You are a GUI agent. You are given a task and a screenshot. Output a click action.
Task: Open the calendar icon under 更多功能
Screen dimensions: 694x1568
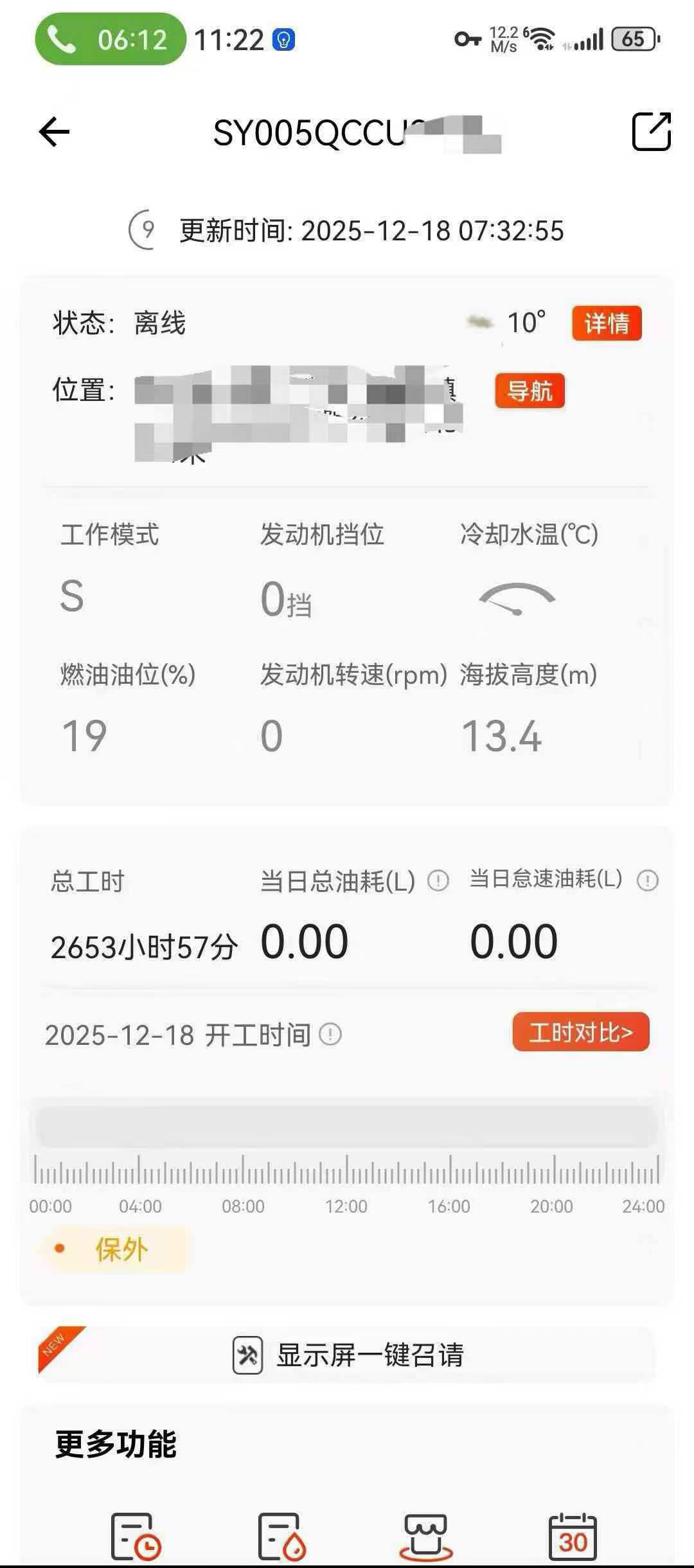tap(572, 1537)
